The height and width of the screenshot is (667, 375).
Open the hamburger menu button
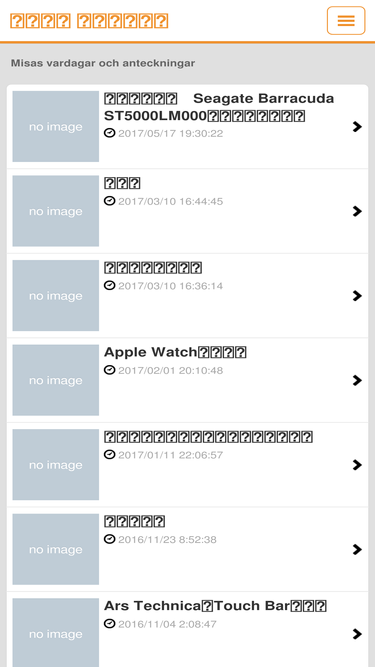click(346, 20)
